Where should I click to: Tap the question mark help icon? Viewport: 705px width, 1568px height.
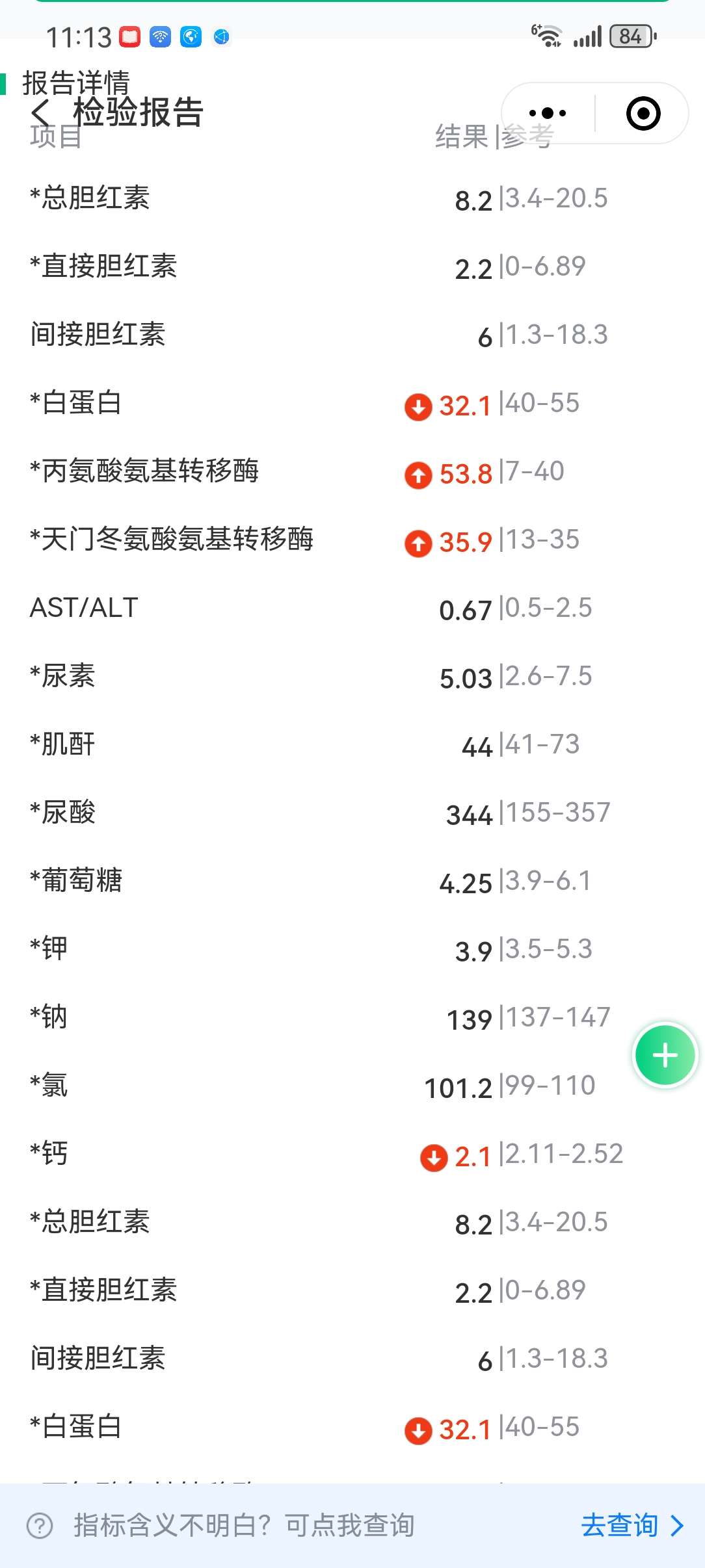(x=40, y=1525)
